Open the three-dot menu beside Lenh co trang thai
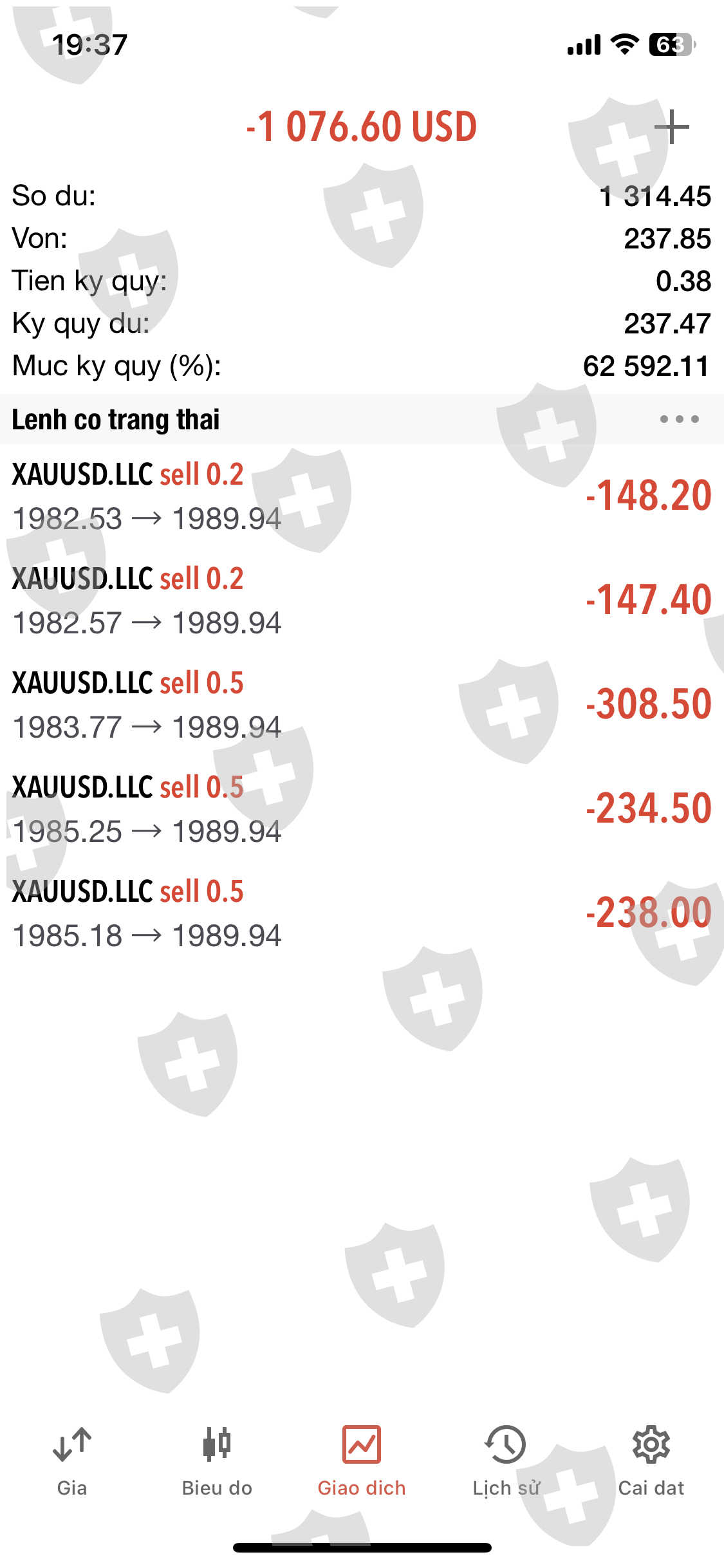724x1568 pixels. 679,419
